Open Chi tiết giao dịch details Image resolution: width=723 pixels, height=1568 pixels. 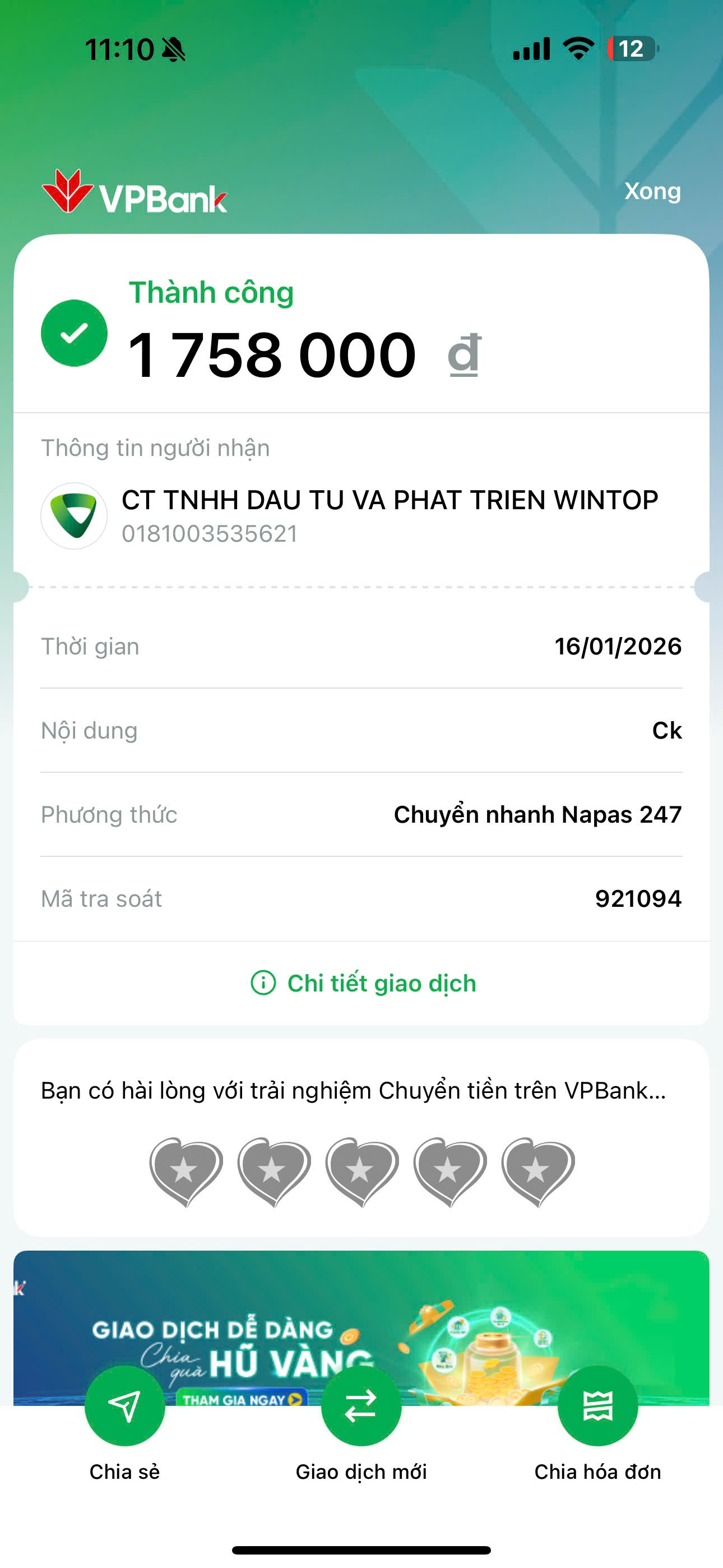click(x=363, y=983)
